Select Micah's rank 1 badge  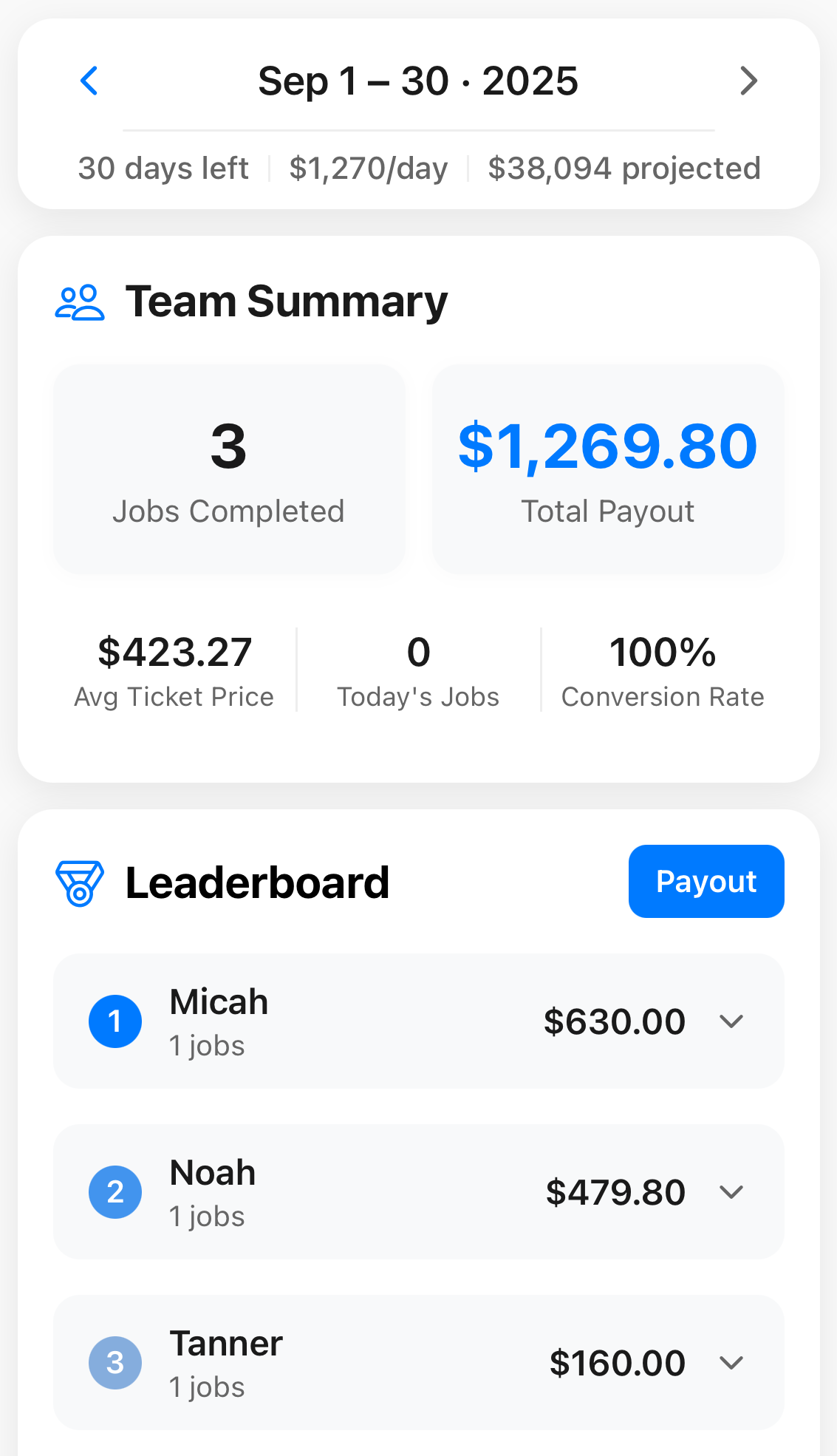click(x=115, y=1021)
